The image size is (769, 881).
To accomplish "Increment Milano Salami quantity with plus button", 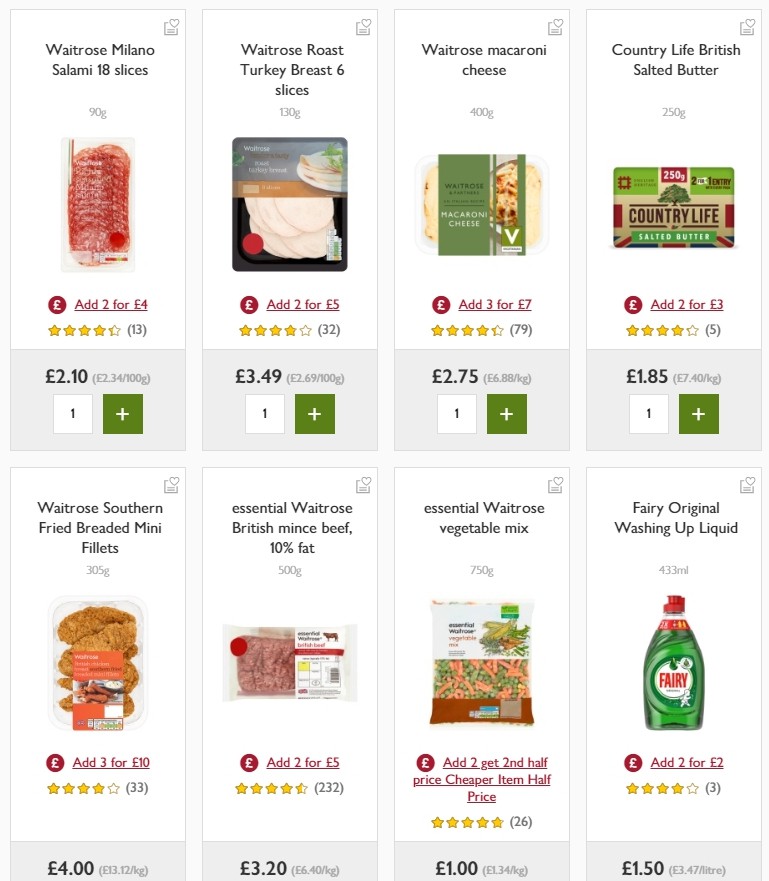I will (123, 413).
